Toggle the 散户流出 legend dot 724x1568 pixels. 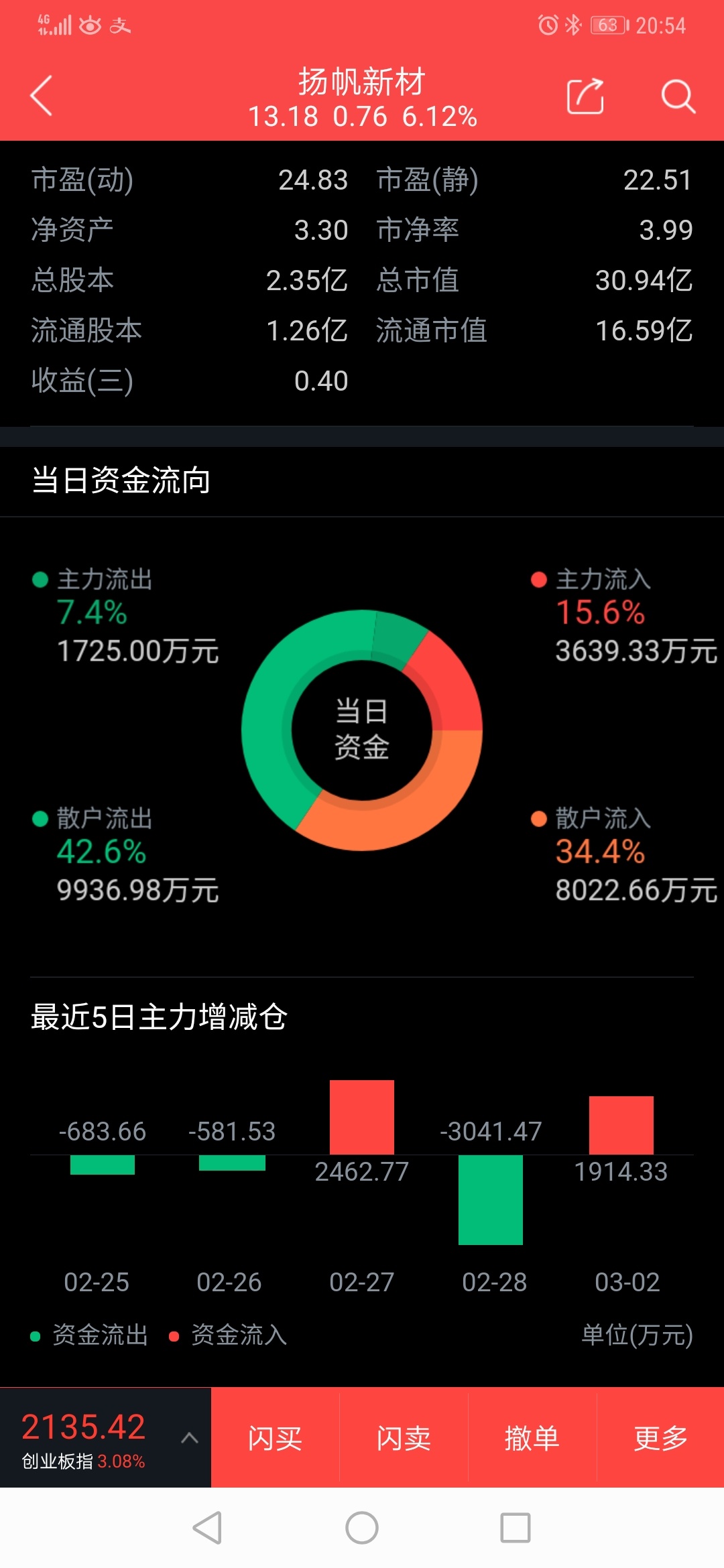40,819
